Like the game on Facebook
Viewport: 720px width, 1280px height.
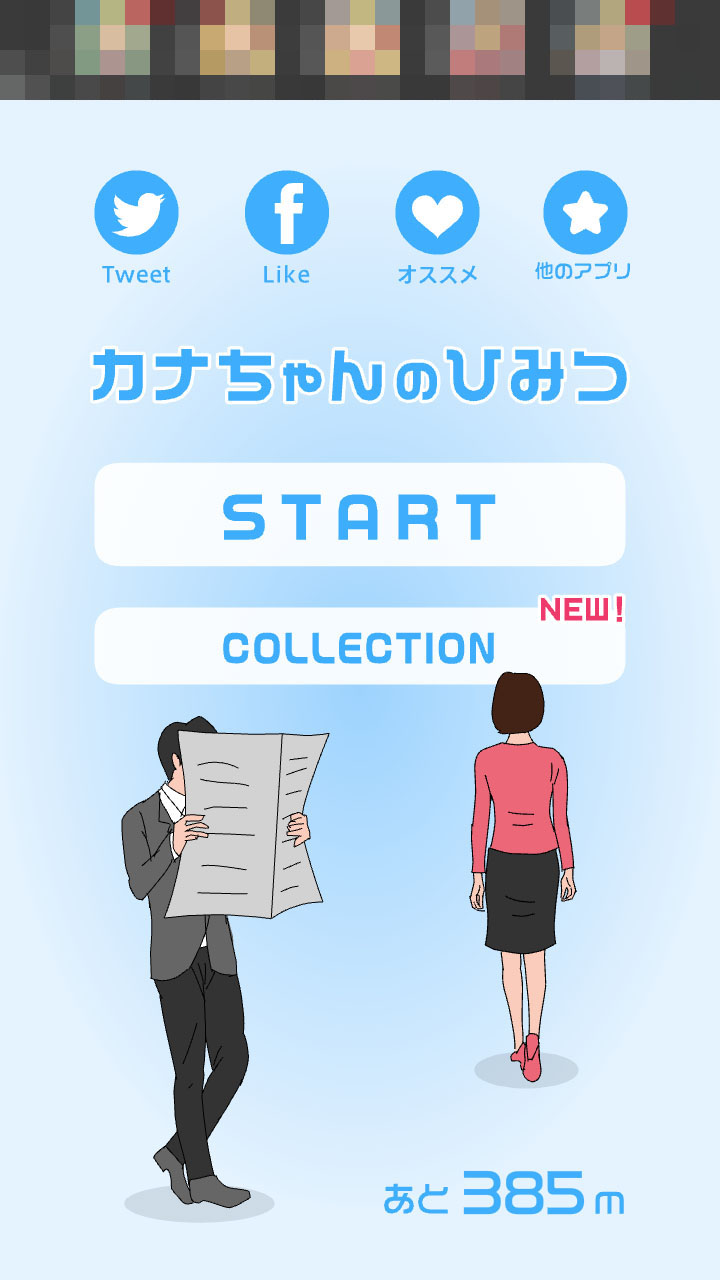point(287,213)
